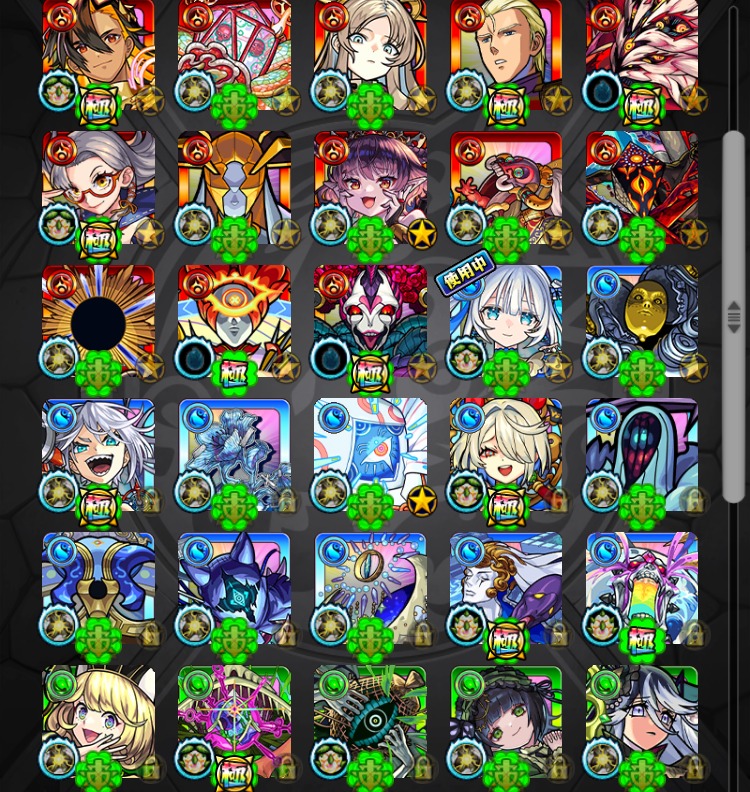Select the white-haired girl marked 使用中

506,322
